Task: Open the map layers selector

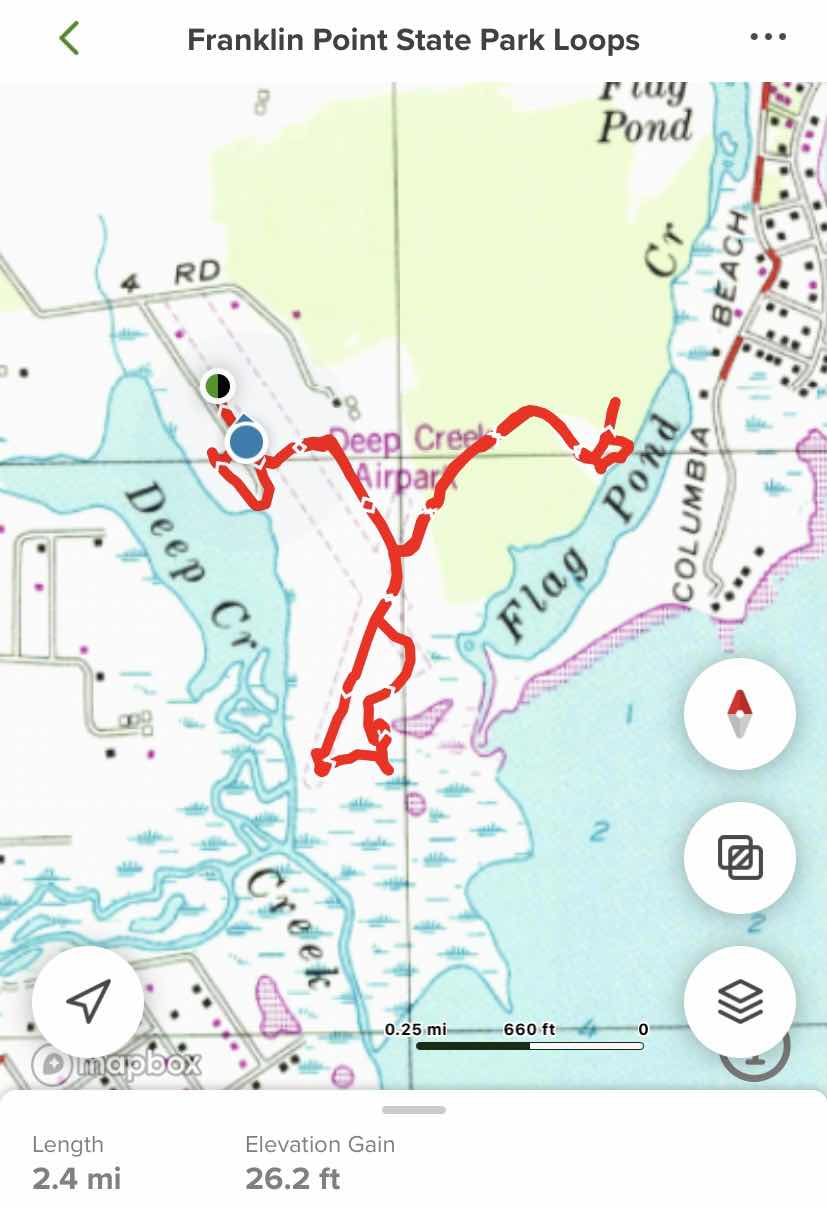Action: coord(739,1001)
